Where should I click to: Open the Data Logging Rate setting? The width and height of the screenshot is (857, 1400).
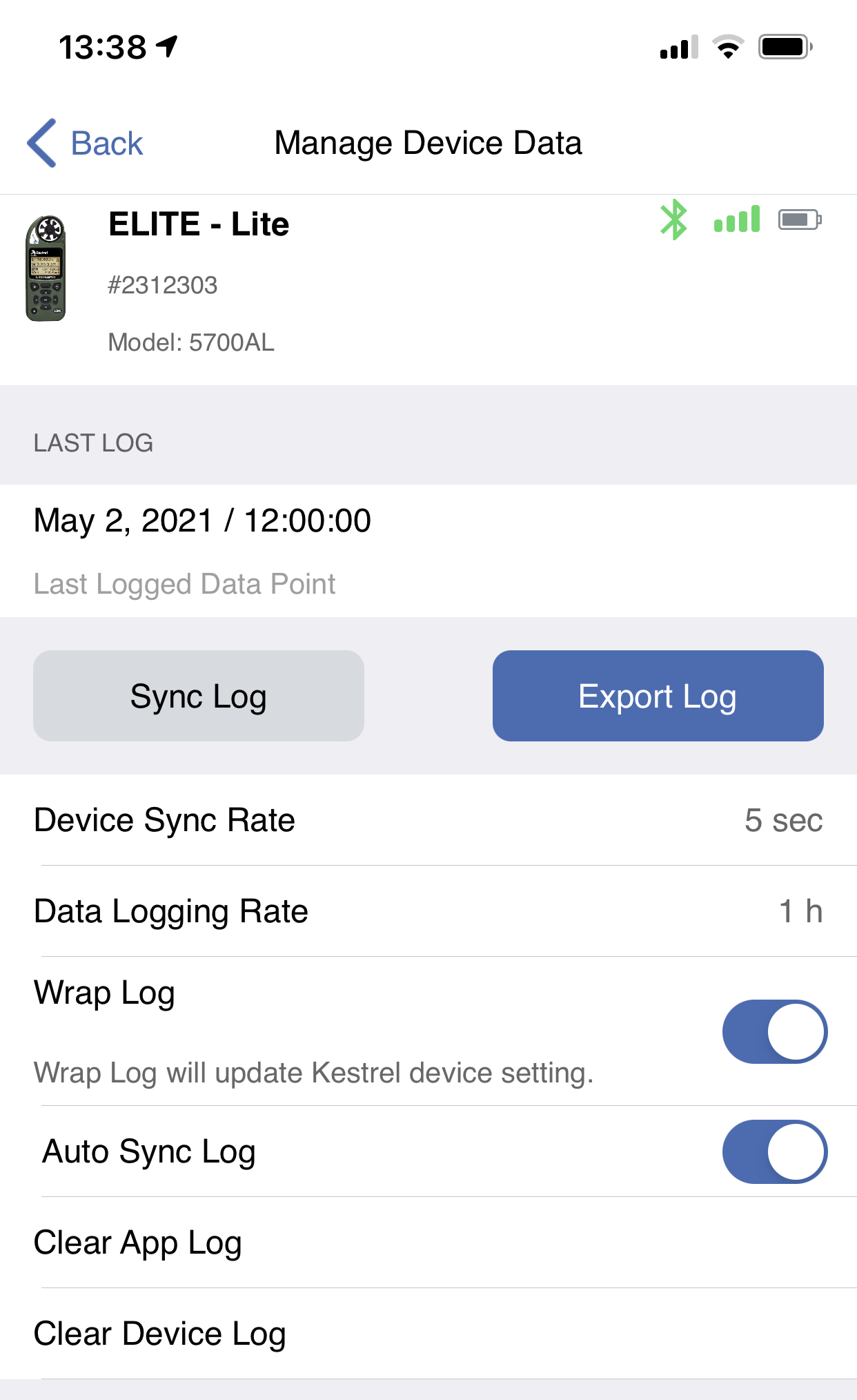click(428, 911)
